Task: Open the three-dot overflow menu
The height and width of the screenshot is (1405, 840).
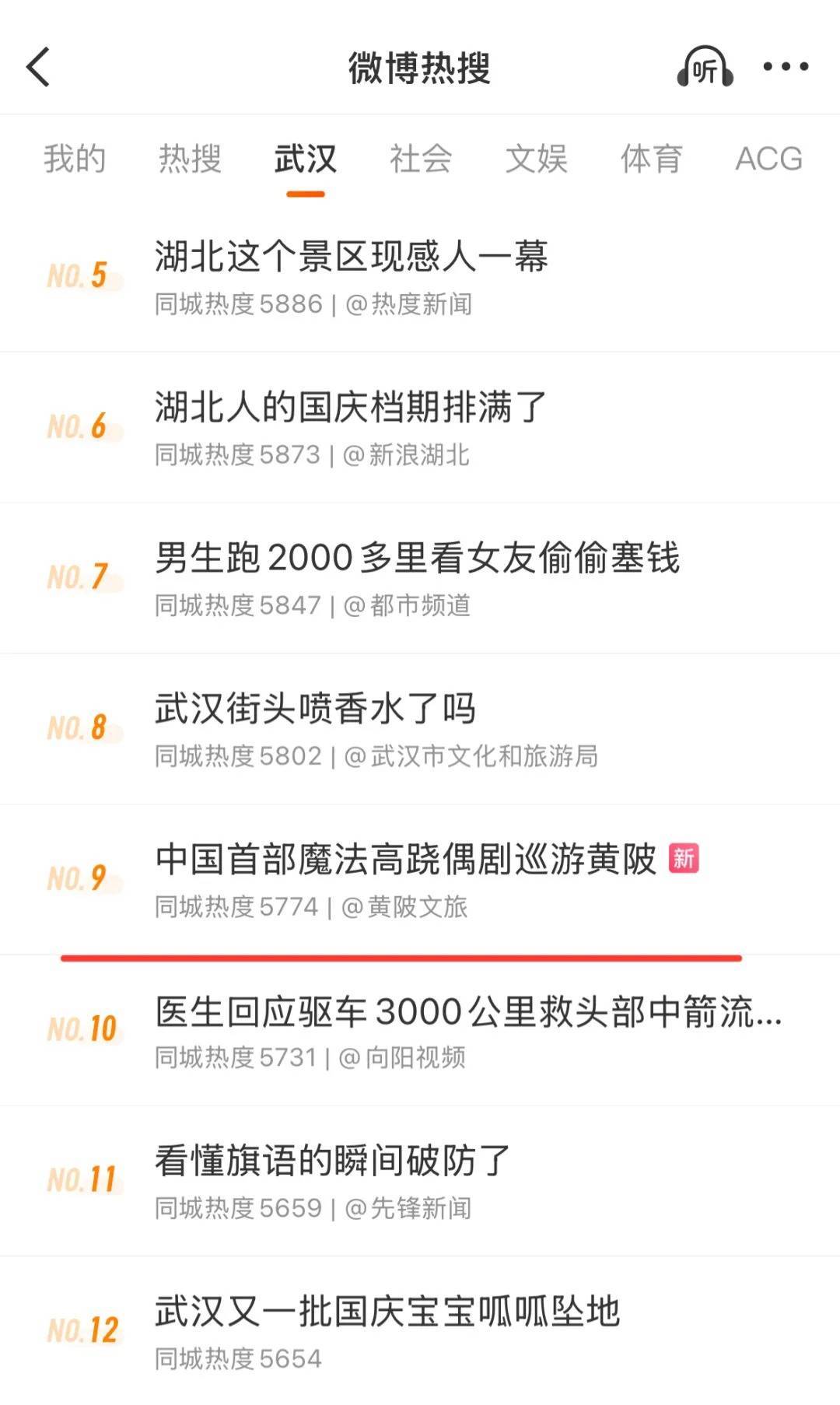Action: point(785,68)
